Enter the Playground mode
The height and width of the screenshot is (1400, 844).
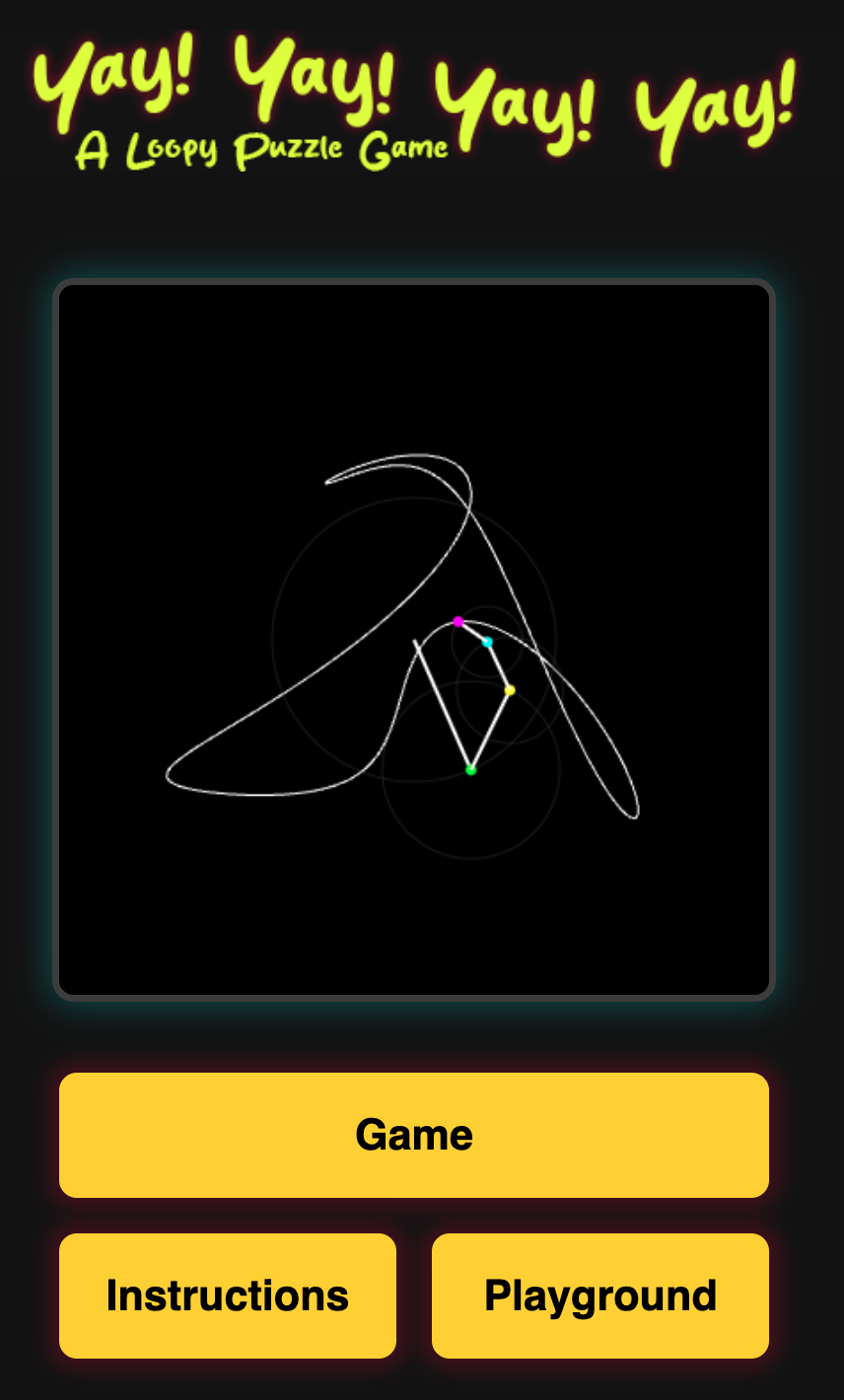point(600,1295)
